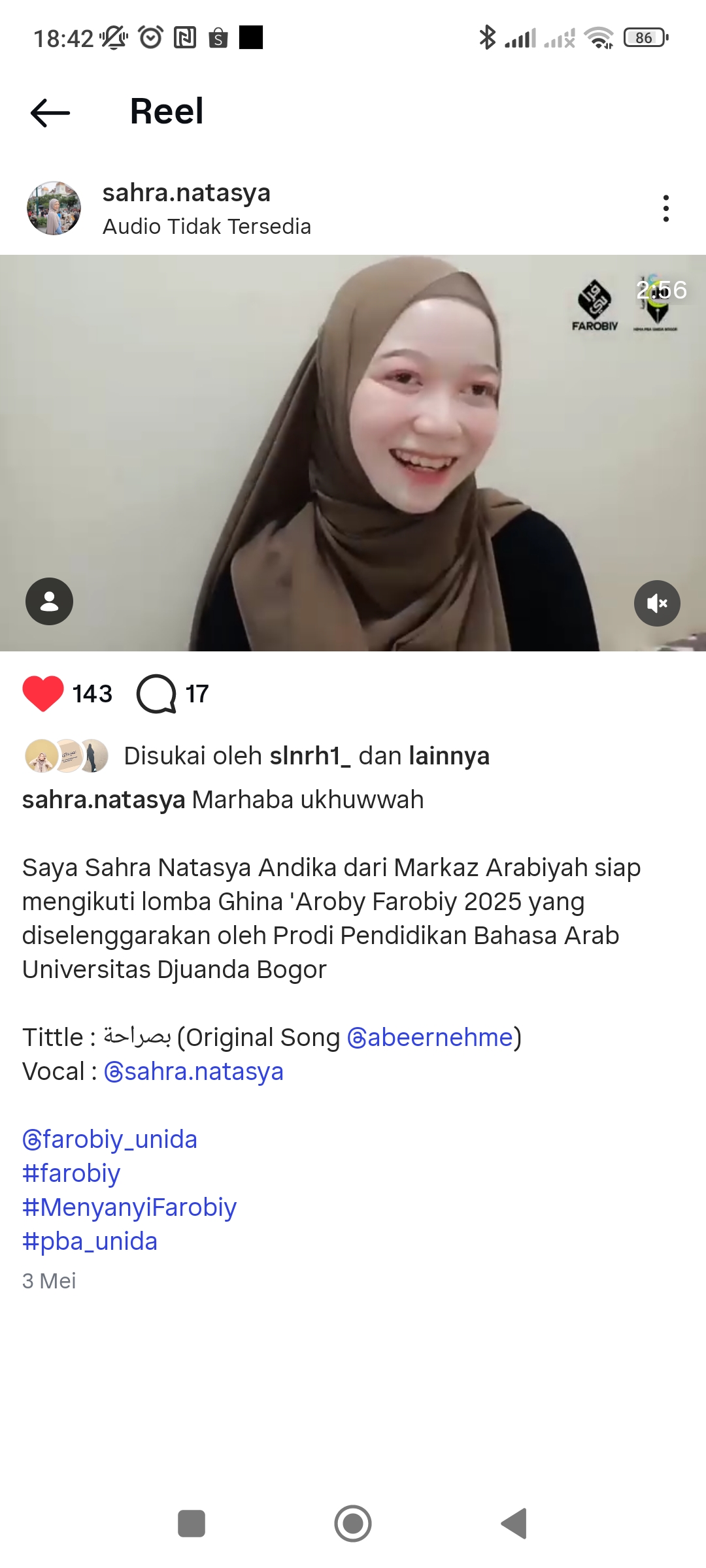Image resolution: width=706 pixels, height=1568 pixels.
Task: View others who liked via lainnya
Action: point(449,756)
